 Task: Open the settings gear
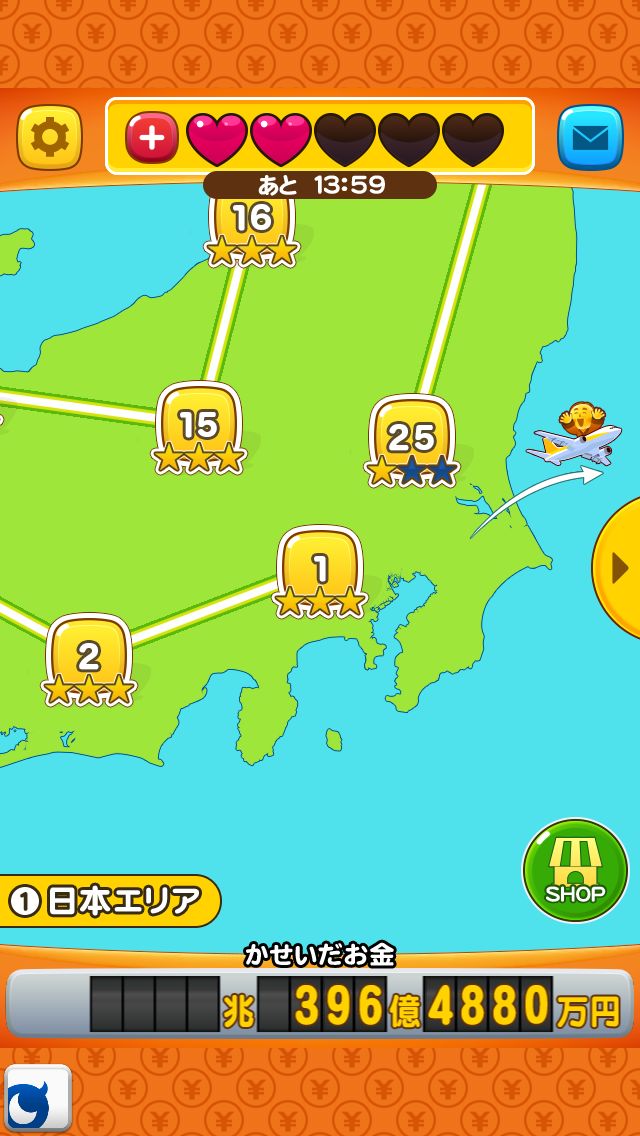tap(49, 137)
